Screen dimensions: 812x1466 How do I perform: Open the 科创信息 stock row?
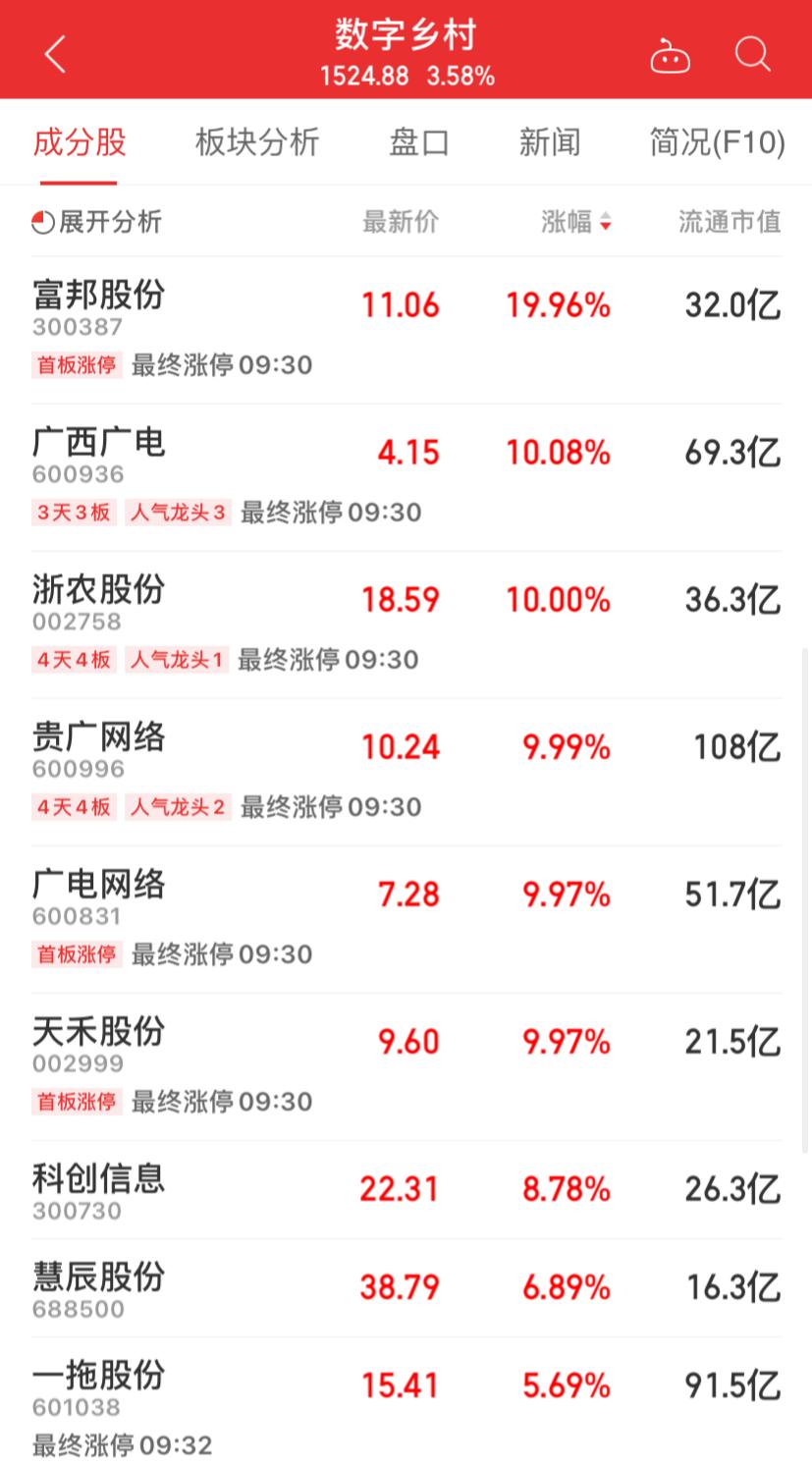[406, 1190]
